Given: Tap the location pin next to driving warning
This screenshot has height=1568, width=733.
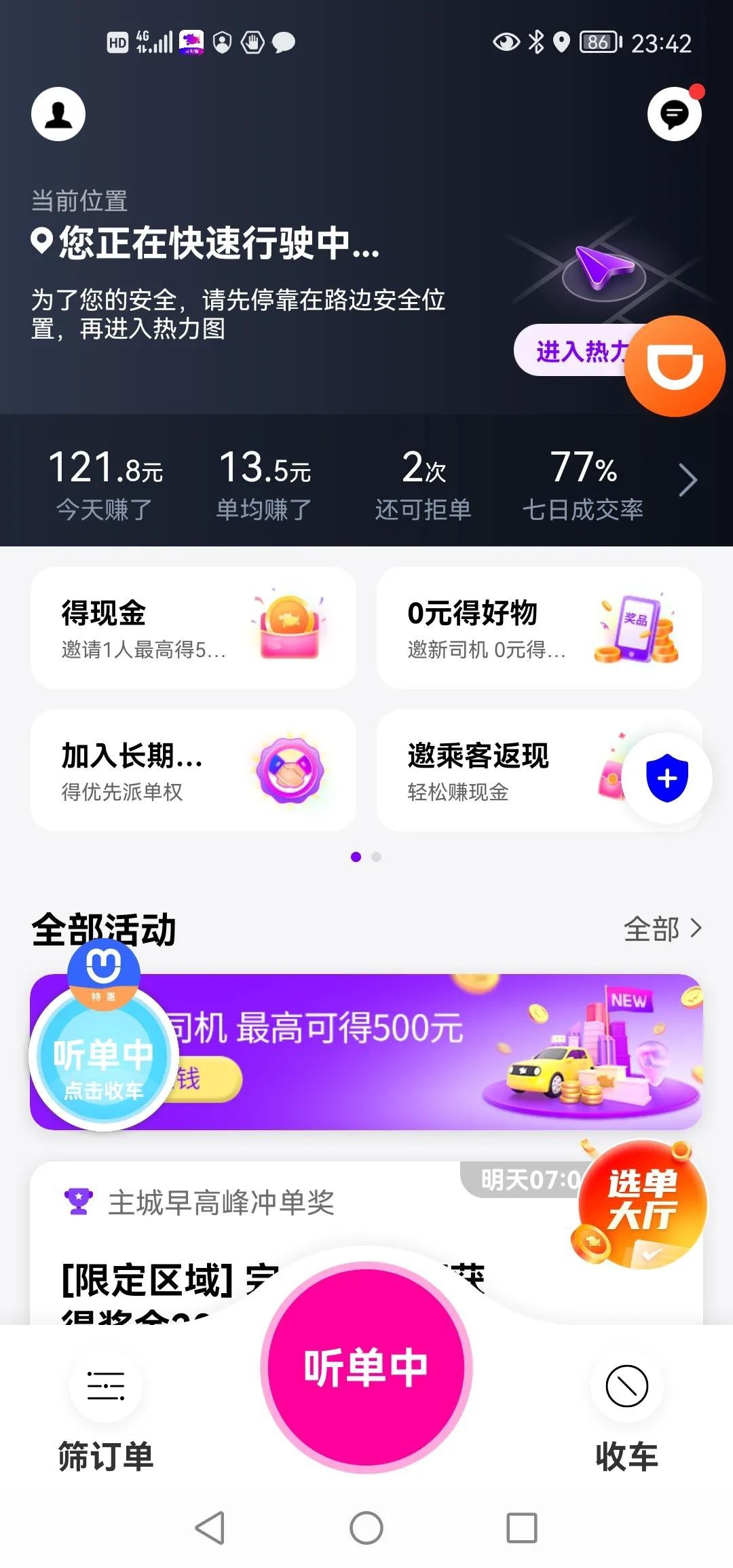Looking at the screenshot, I should point(41,242).
